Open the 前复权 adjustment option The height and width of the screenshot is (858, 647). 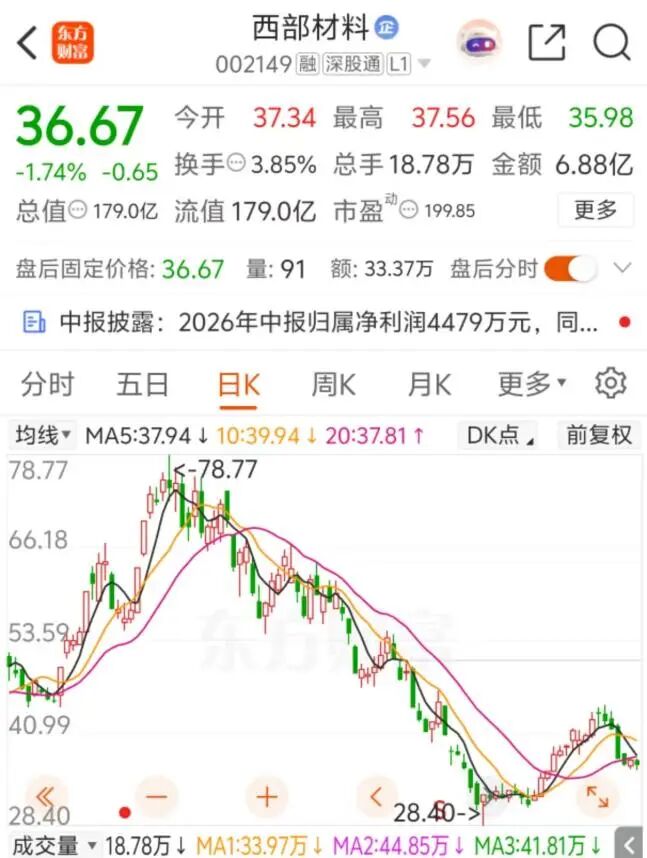599,436
